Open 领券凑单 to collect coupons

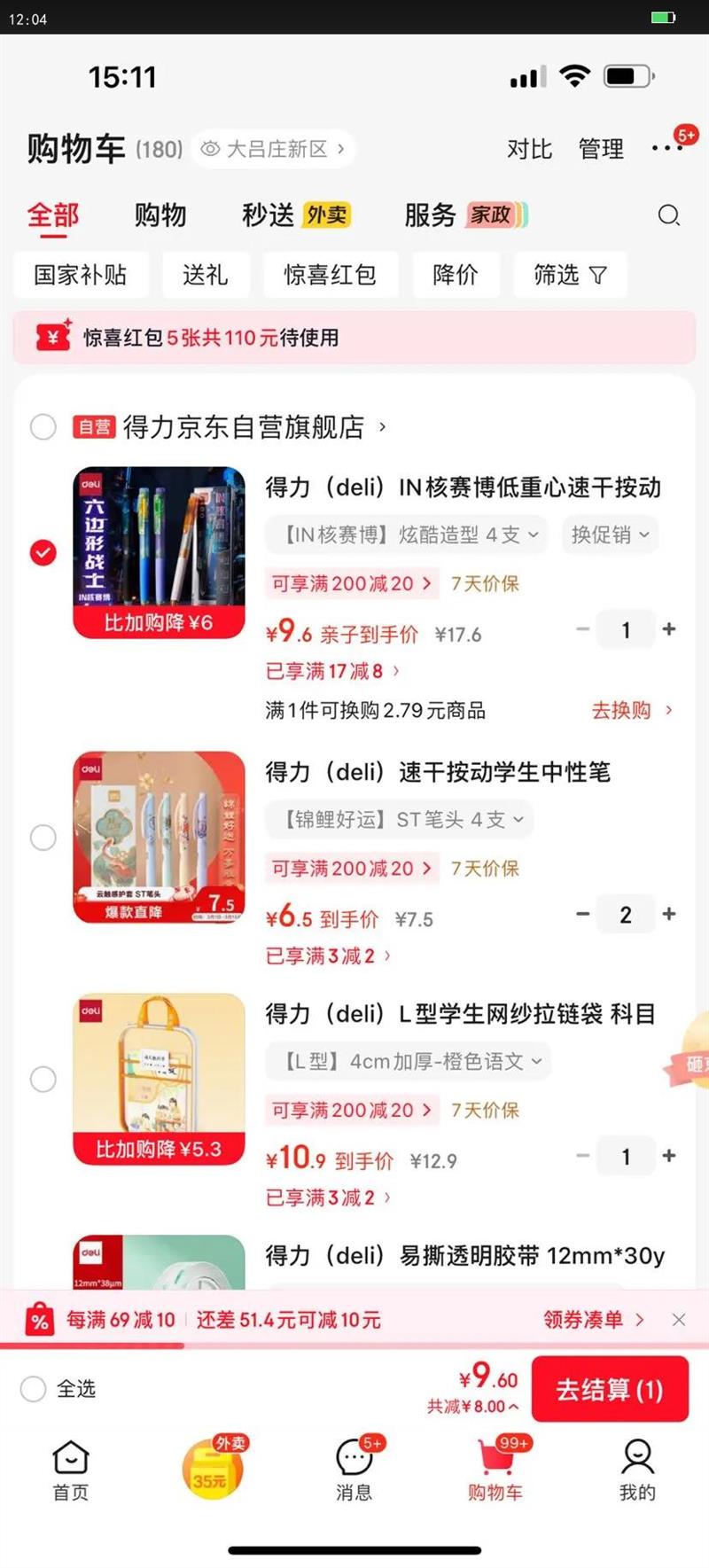[594, 1320]
